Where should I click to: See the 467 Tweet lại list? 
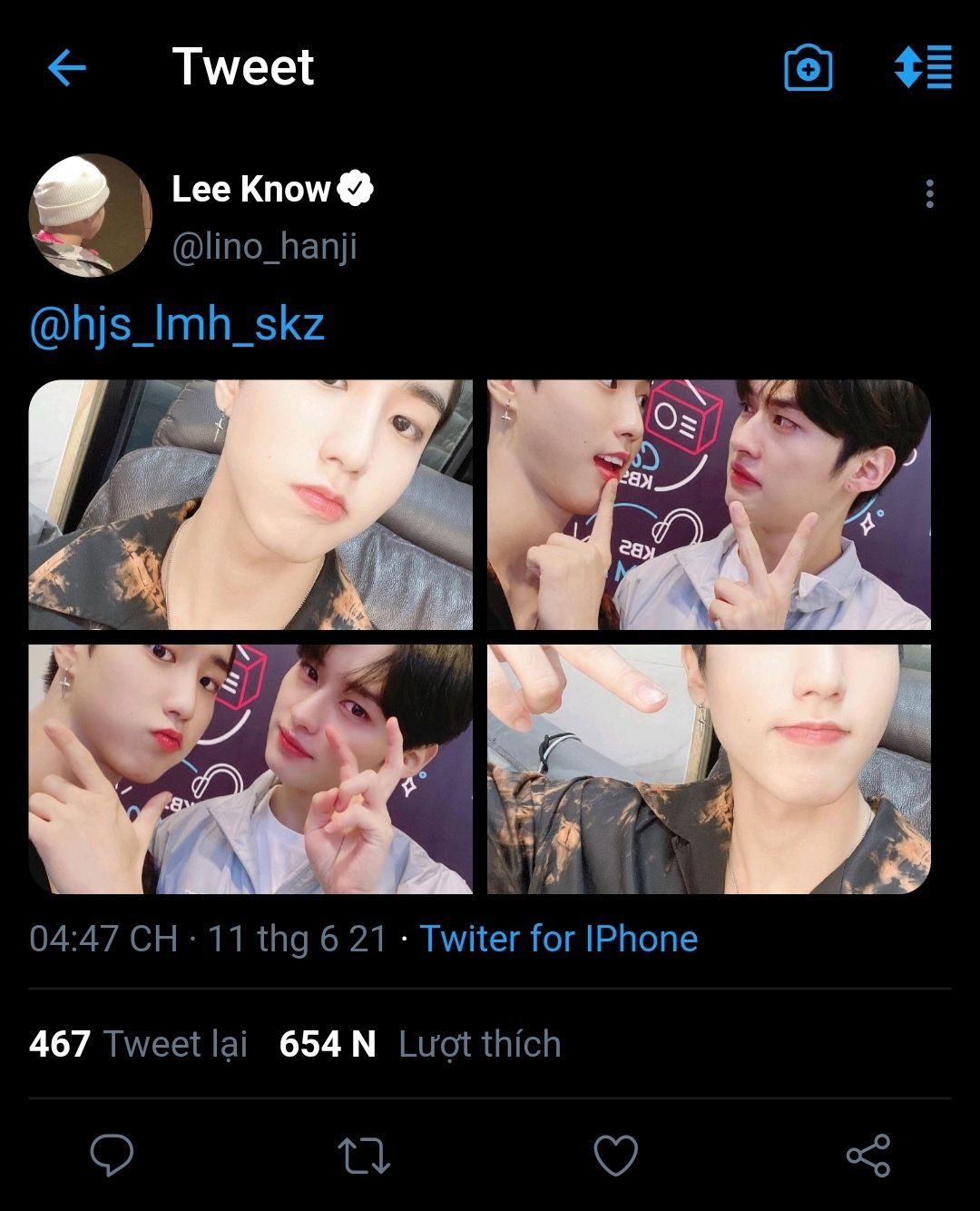tap(138, 1044)
